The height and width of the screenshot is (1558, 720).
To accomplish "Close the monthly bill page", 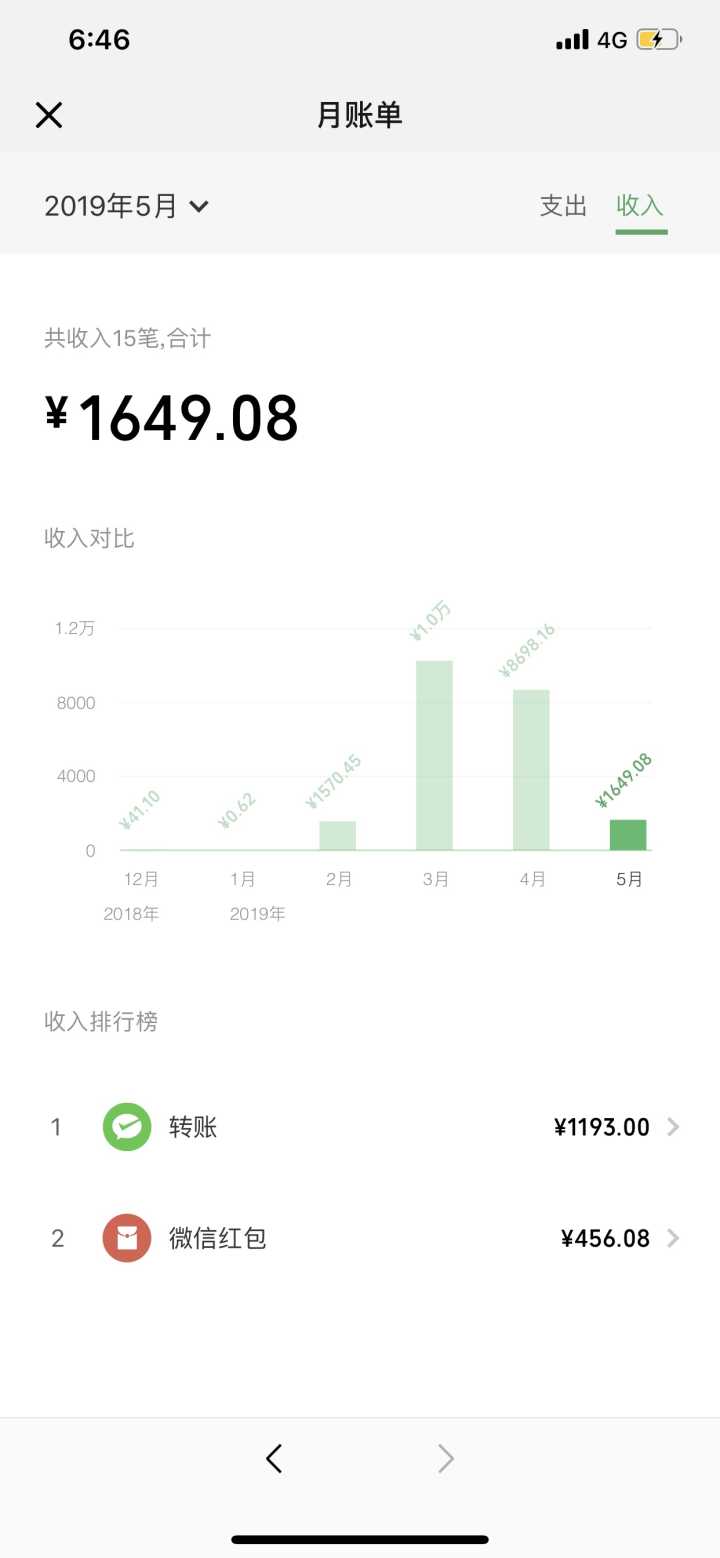I will (49, 115).
